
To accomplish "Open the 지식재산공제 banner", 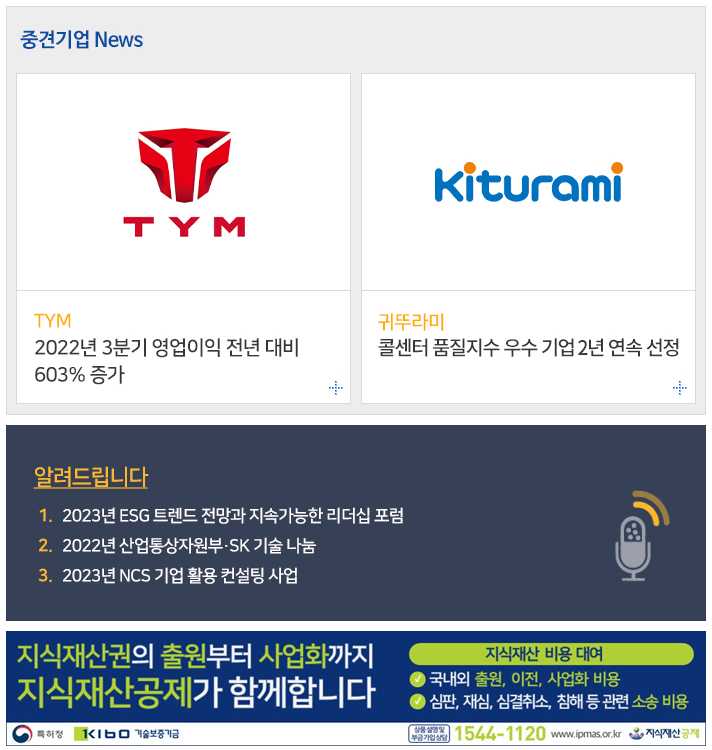I will pos(355,688).
